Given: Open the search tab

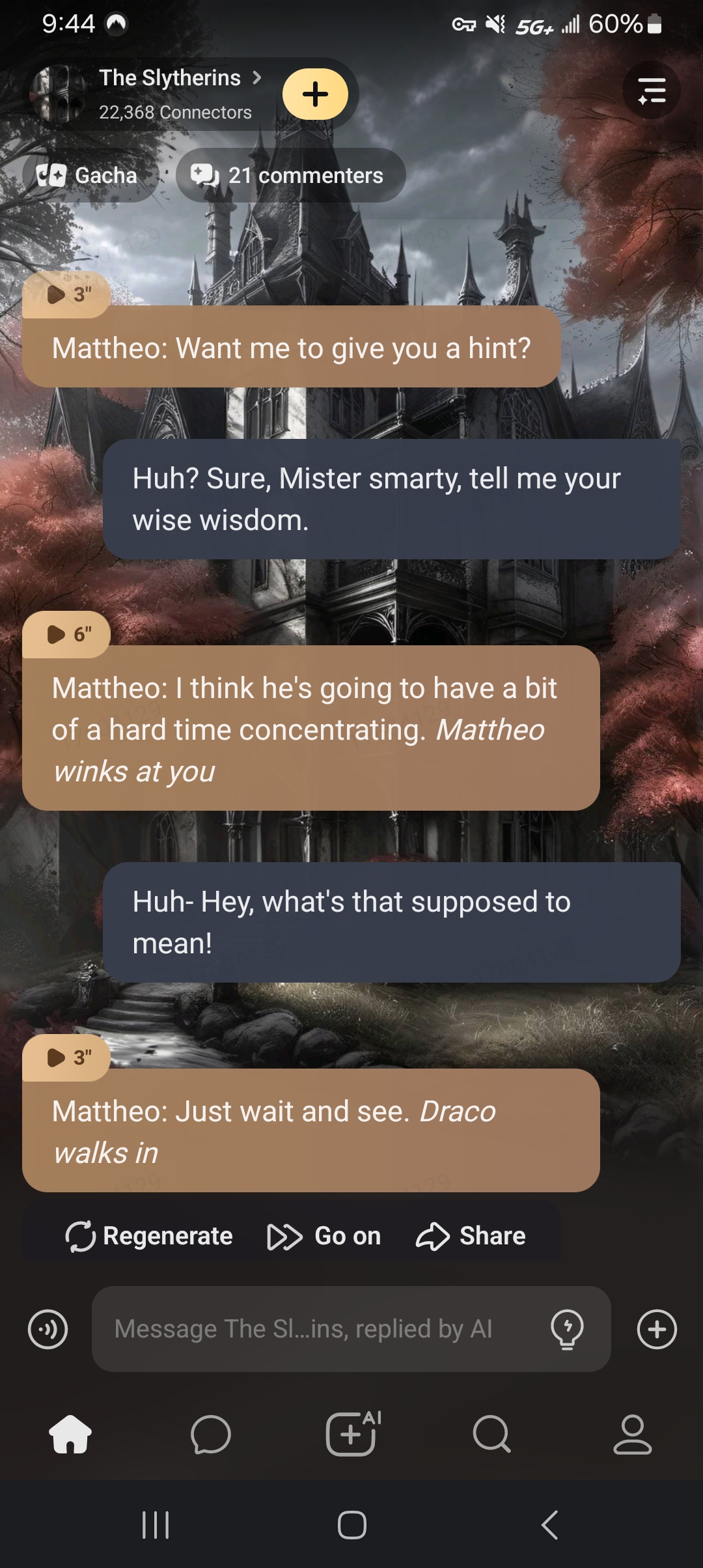Looking at the screenshot, I should 492,1435.
